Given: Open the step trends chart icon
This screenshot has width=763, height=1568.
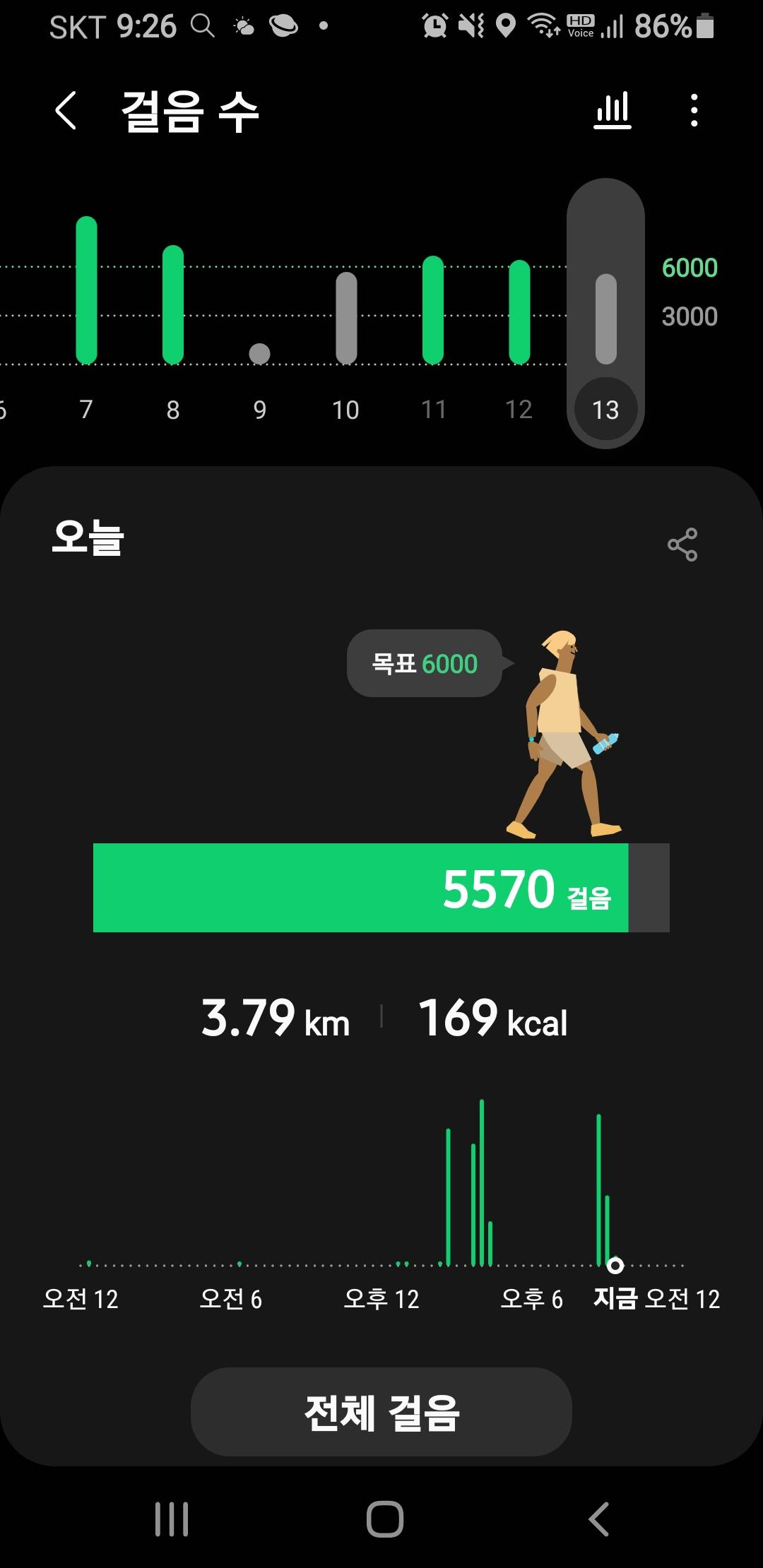Looking at the screenshot, I should pos(613,111).
